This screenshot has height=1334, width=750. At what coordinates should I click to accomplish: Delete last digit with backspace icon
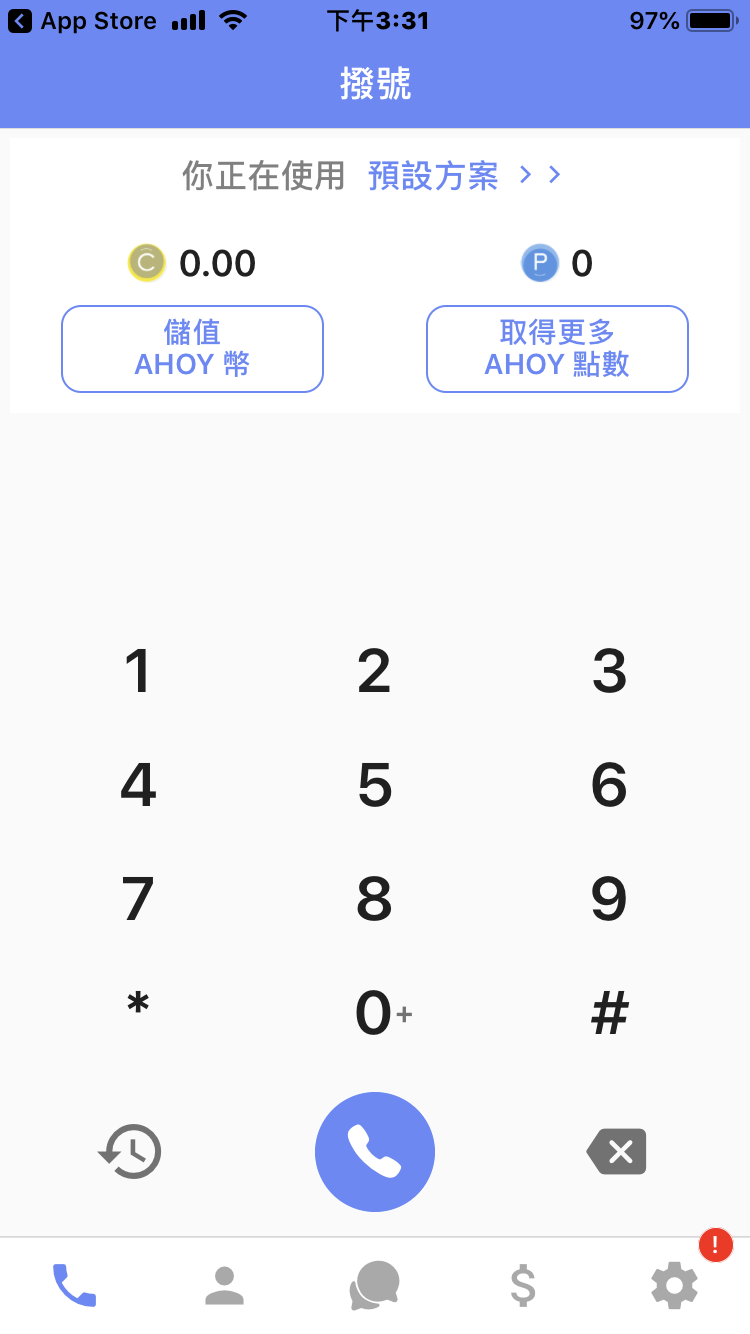pos(616,1152)
